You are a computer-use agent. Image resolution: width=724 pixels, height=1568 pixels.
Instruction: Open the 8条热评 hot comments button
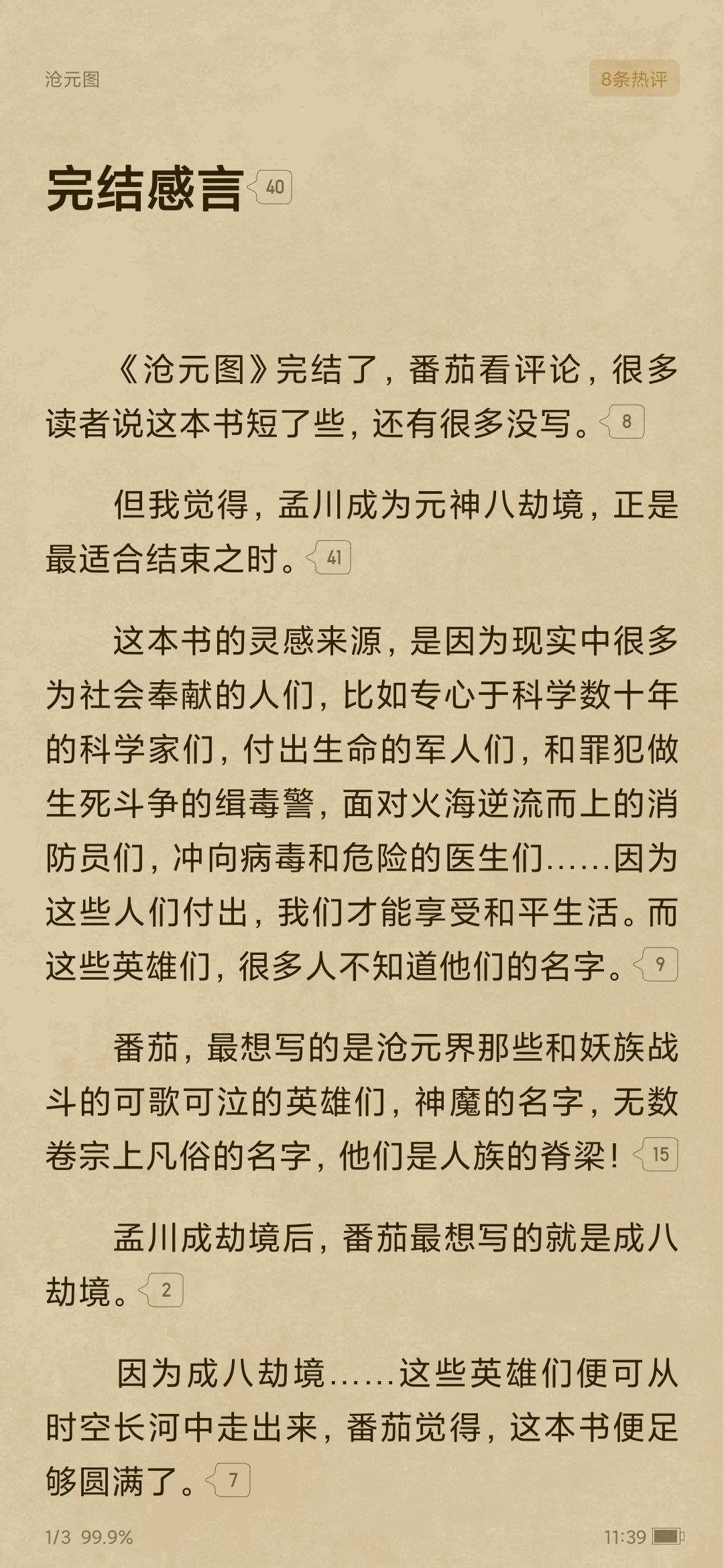pyautogui.click(x=634, y=79)
